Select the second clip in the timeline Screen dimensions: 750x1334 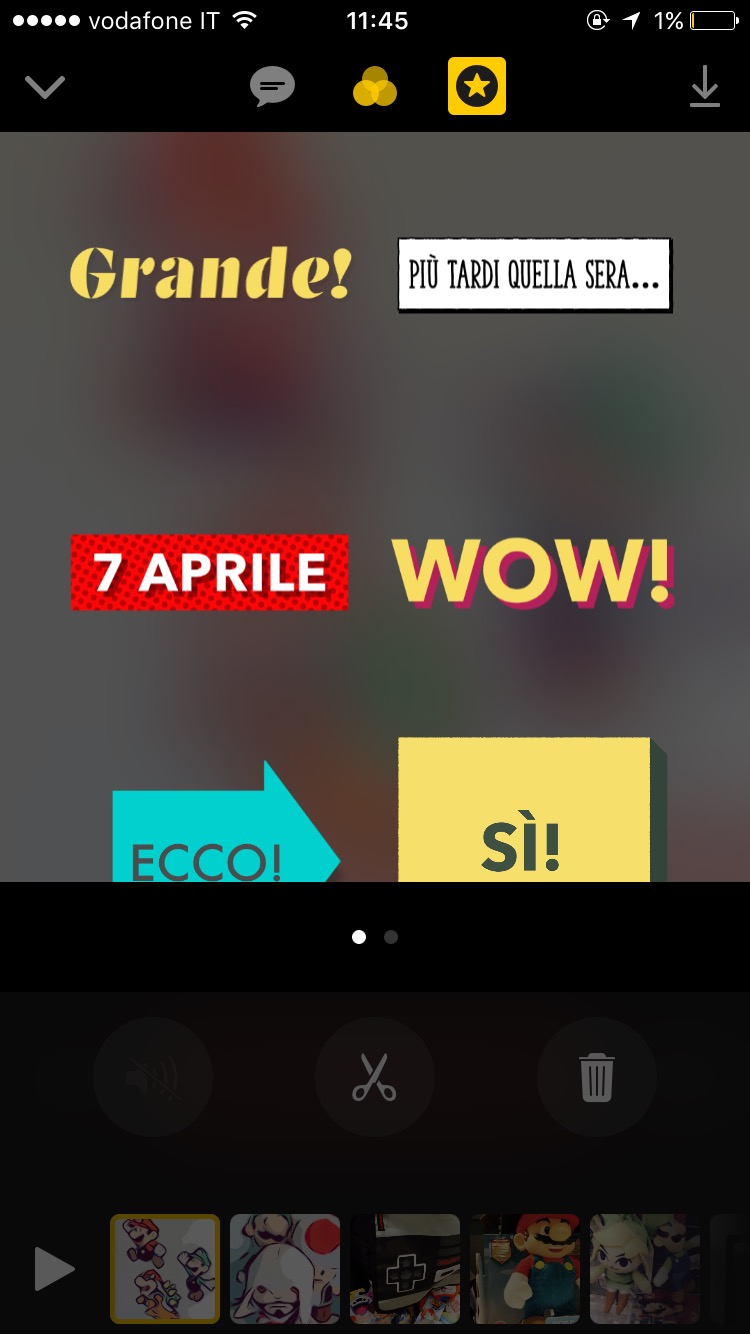pyautogui.click(x=285, y=1269)
